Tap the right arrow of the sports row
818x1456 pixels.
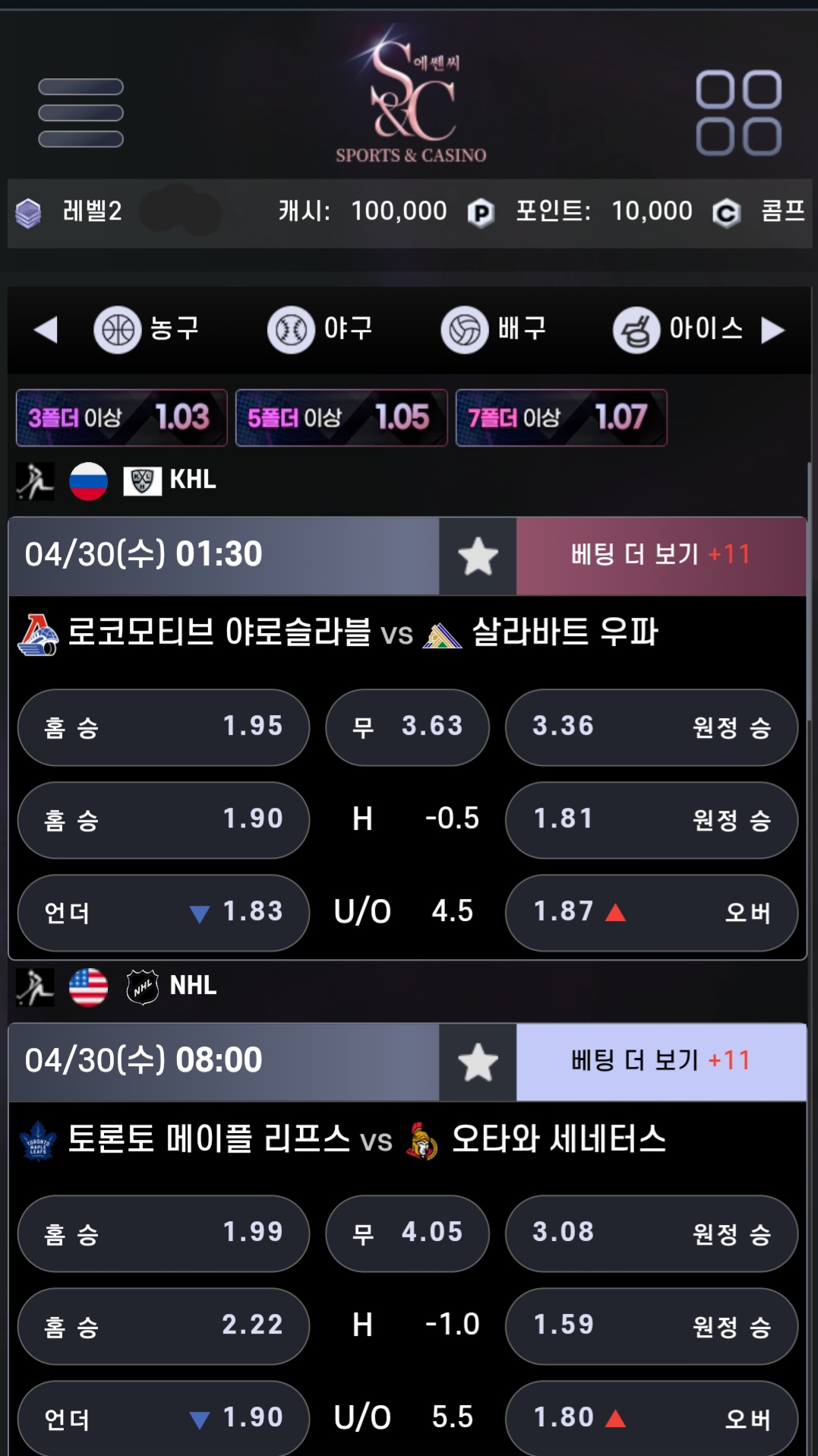[772, 330]
